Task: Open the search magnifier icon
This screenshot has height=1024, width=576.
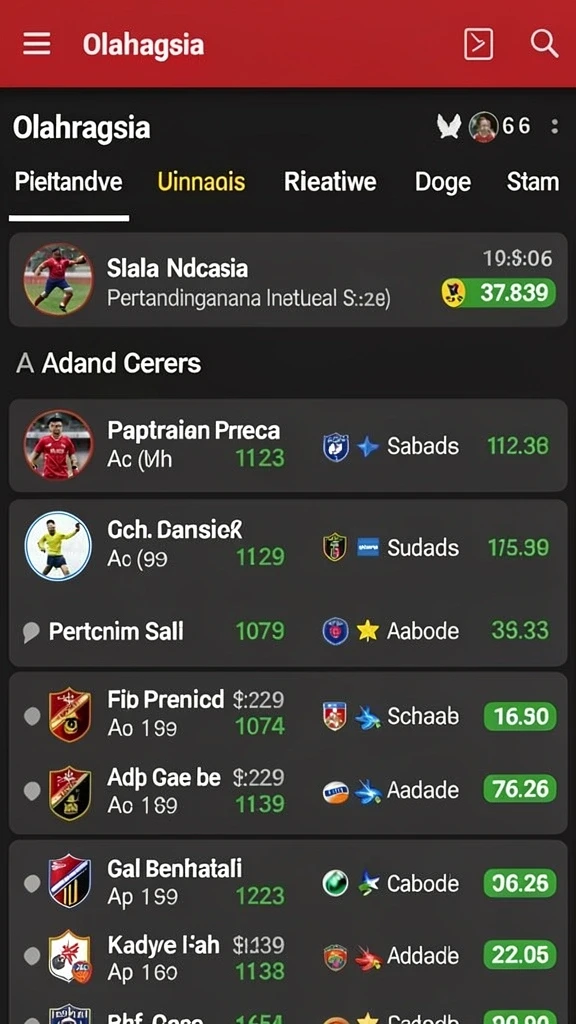Action: pyautogui.click(x=543, y=44)
